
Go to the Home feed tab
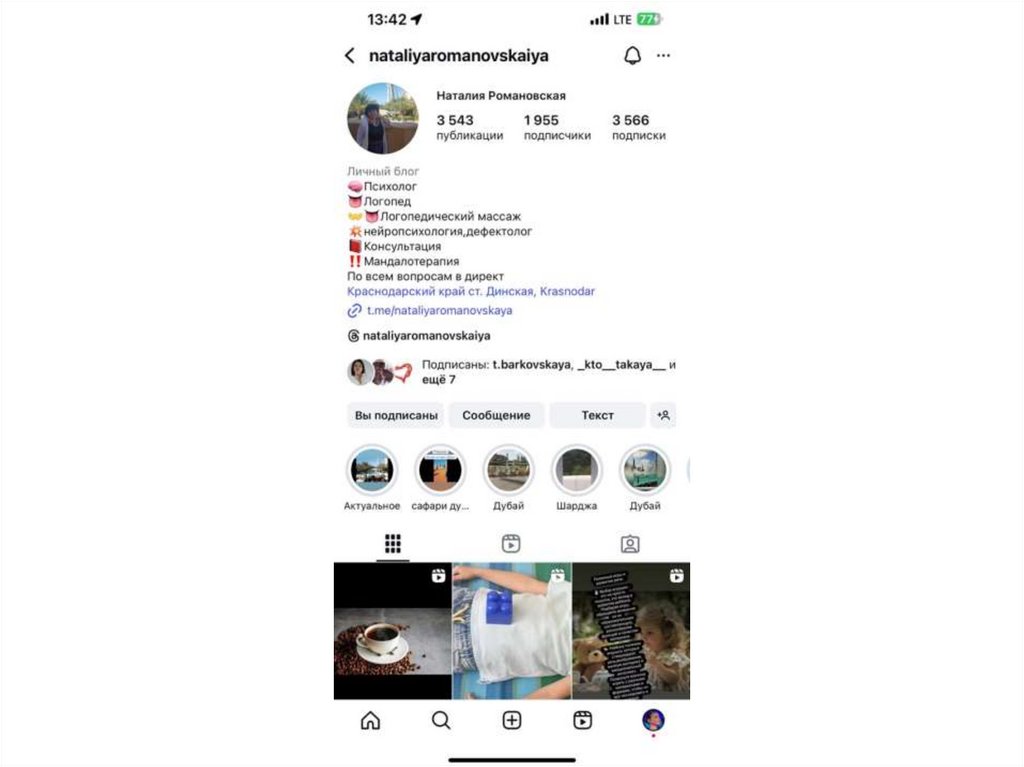coord(370,720)
